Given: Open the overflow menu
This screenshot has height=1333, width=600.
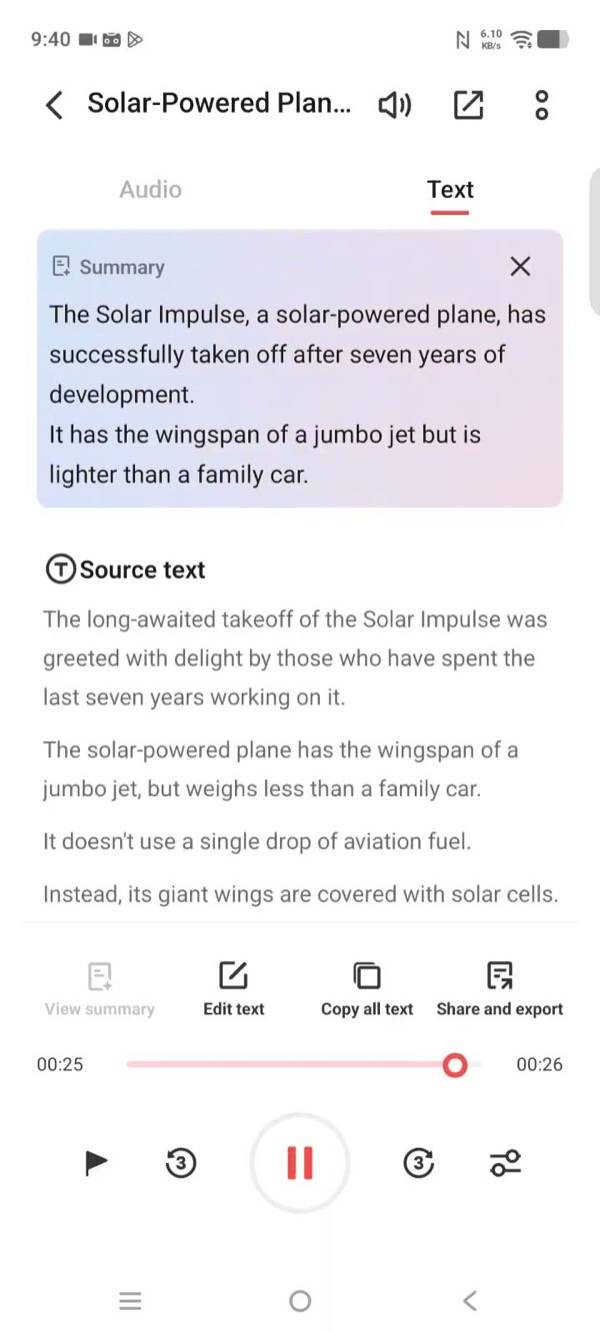Looking at the screenshot, I should pos(541,104).
